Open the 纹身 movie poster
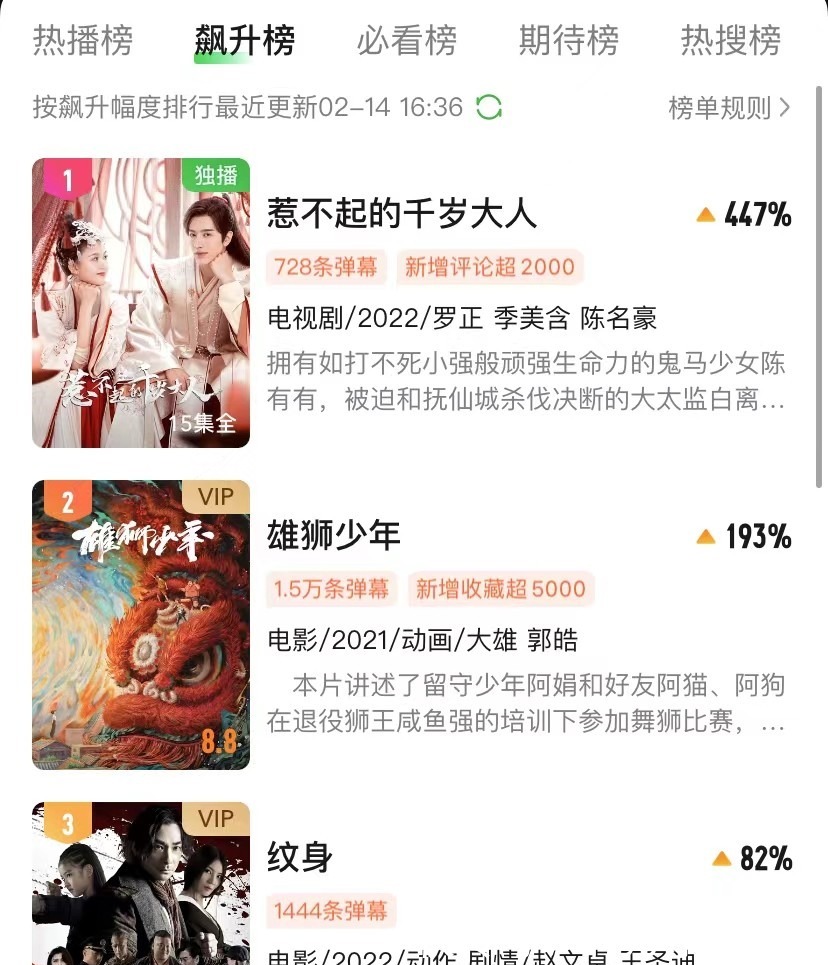Viewport: 828px width, 965px height. tap(141, 885)
